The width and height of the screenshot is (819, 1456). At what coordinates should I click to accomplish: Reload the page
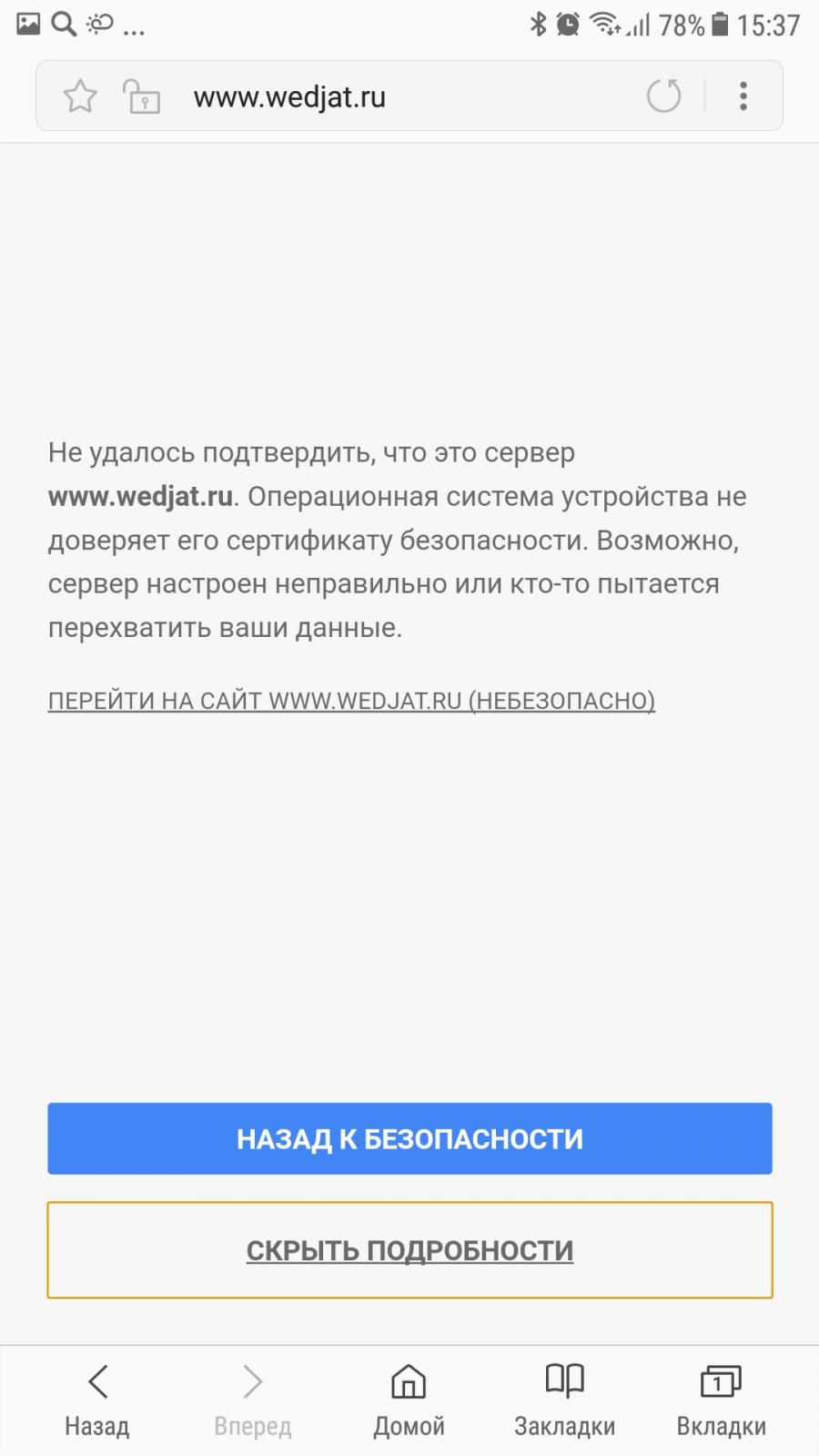(663, 96)
